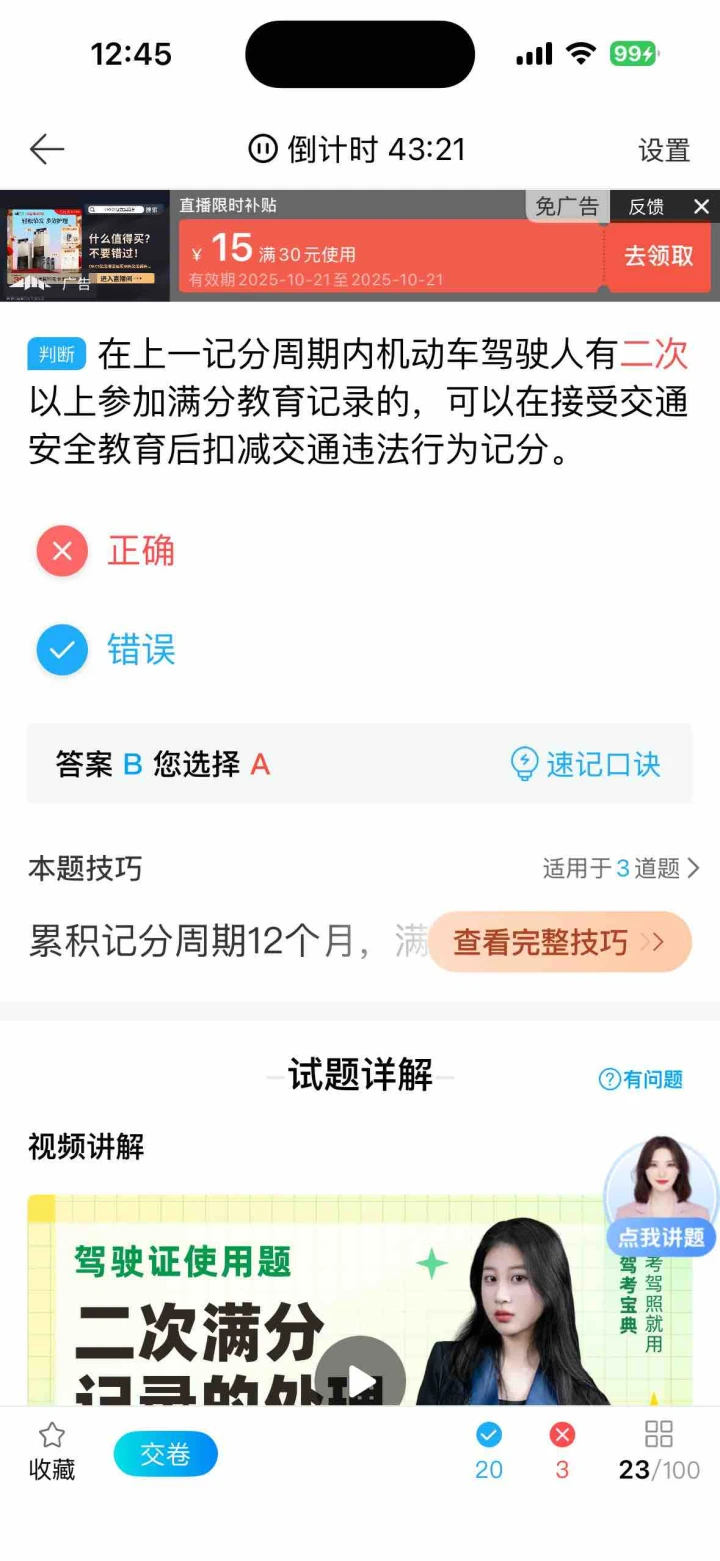The height and width of the screenshot is (1561, 720).
Task: Play the 二次满分 explanation video
Action: tap(360, 1380)
